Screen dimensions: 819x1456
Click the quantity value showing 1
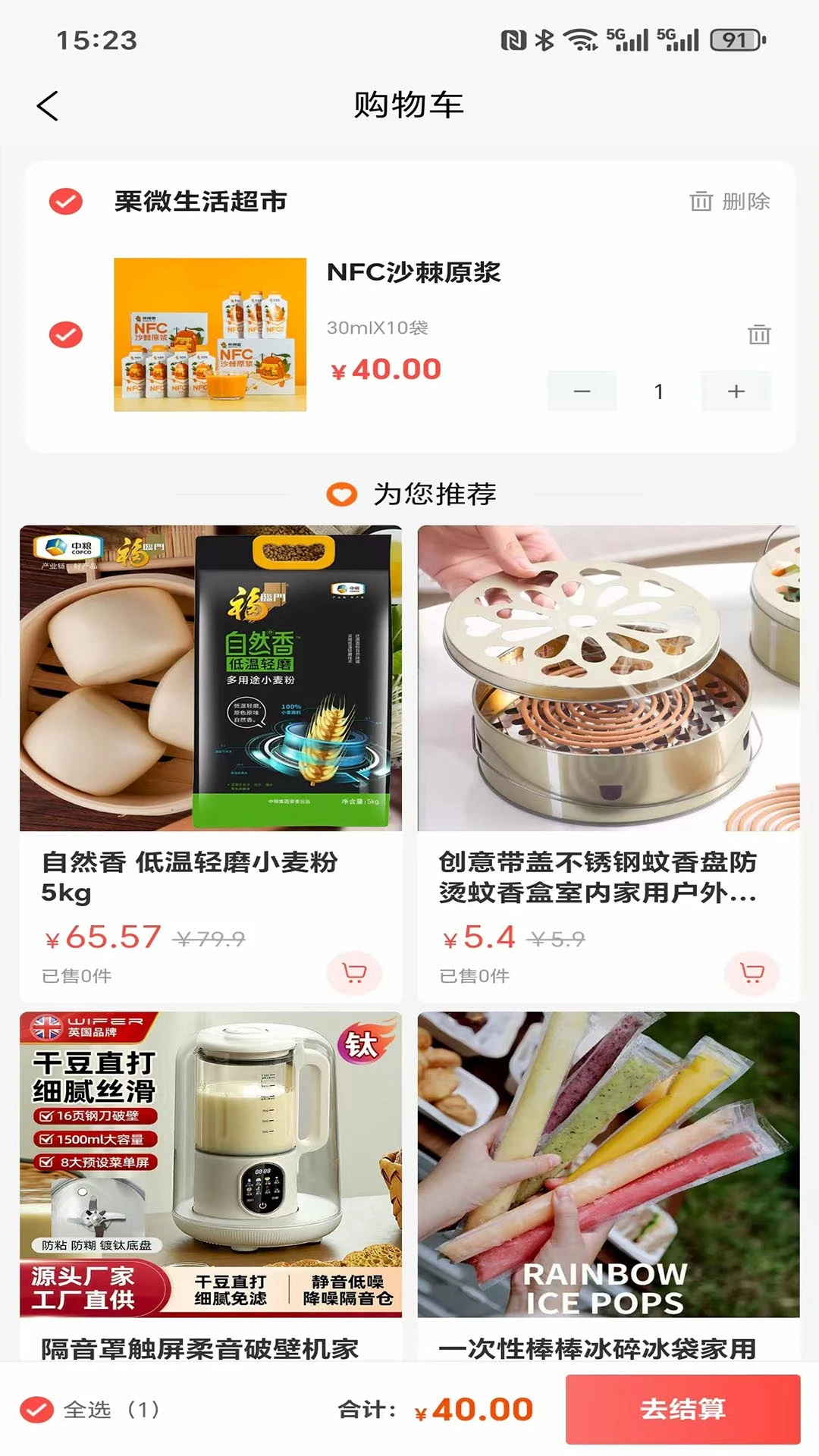click(x=659, y=391)
